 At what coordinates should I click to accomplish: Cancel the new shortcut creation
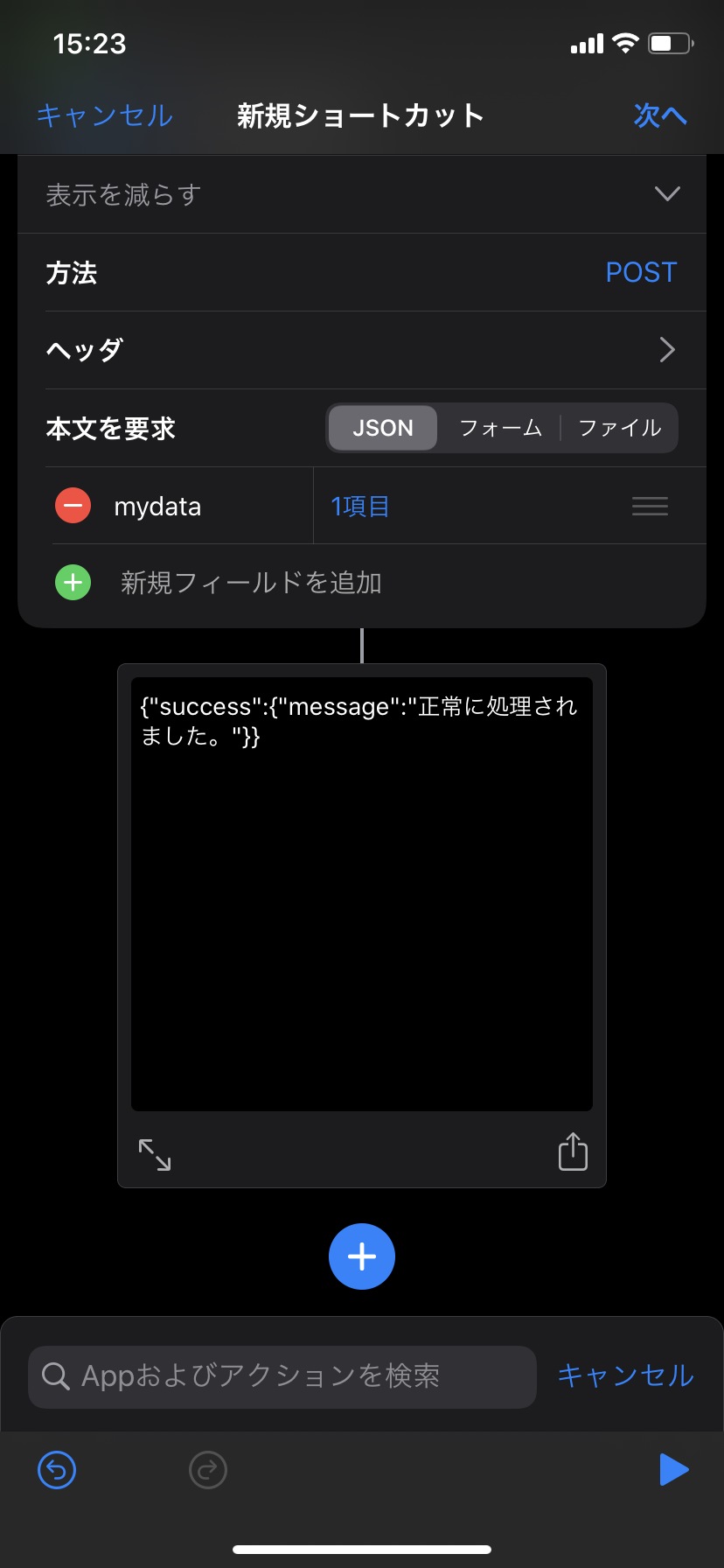click(x=104, y=115)
